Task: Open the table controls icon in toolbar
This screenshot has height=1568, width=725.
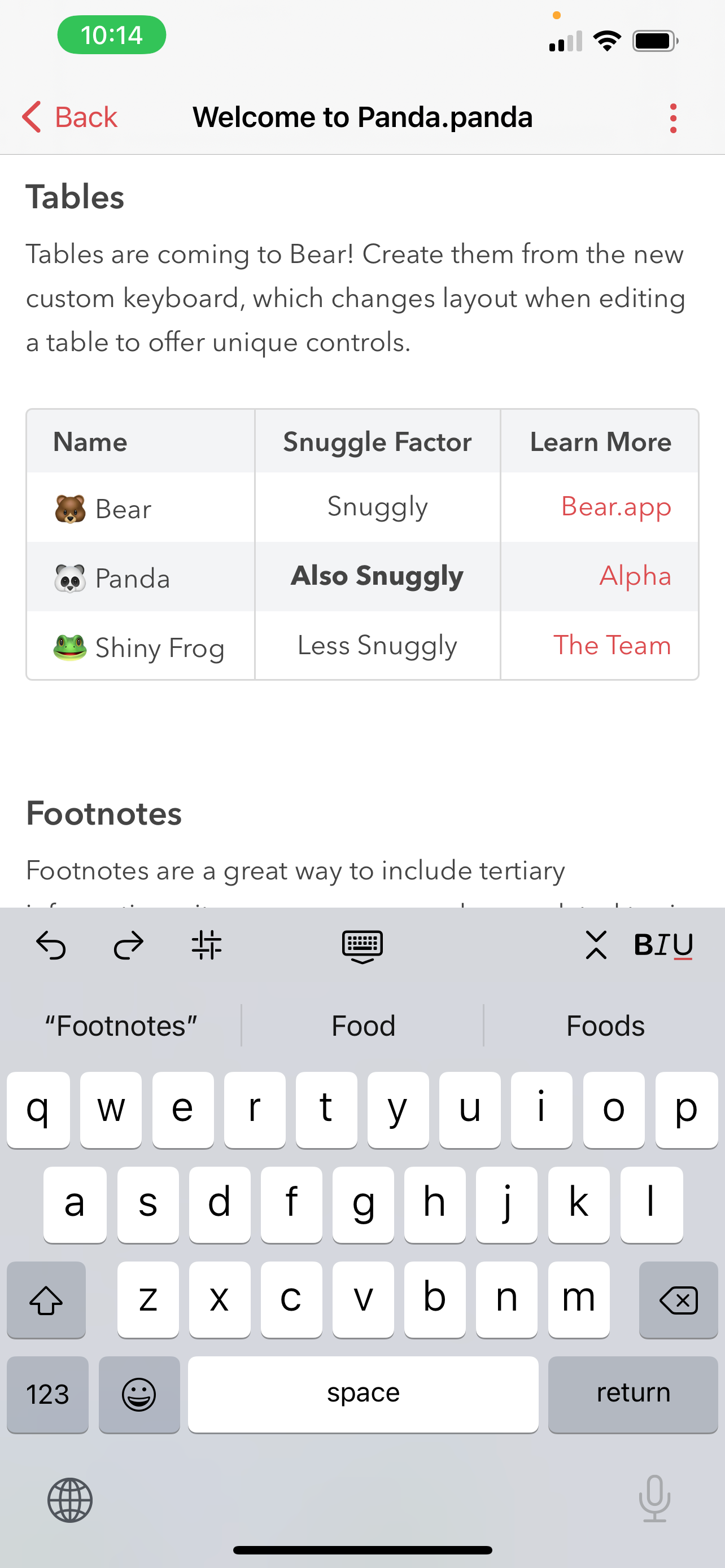Action: 206,945
